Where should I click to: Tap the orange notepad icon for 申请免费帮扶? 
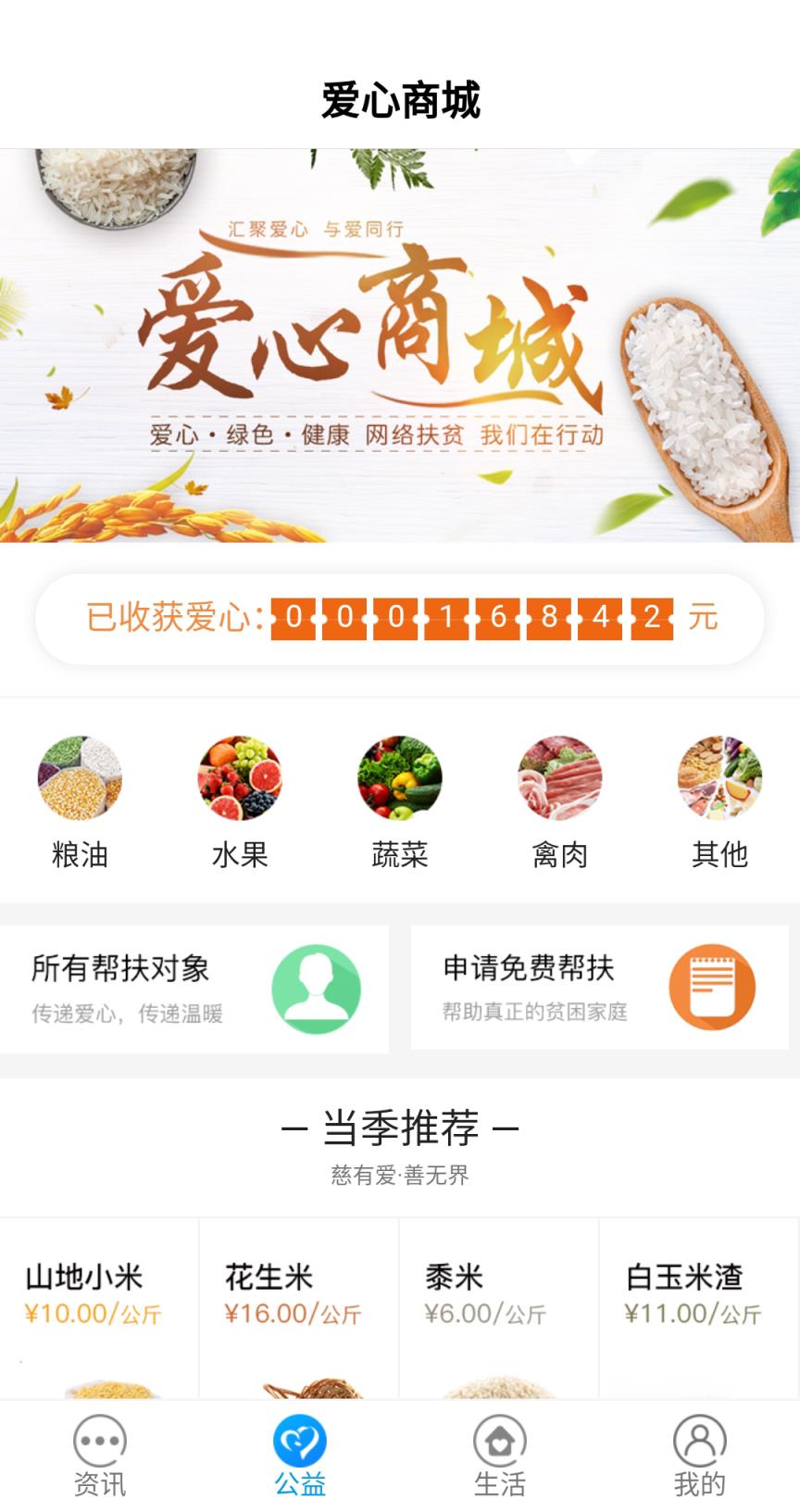pos(709,987)
